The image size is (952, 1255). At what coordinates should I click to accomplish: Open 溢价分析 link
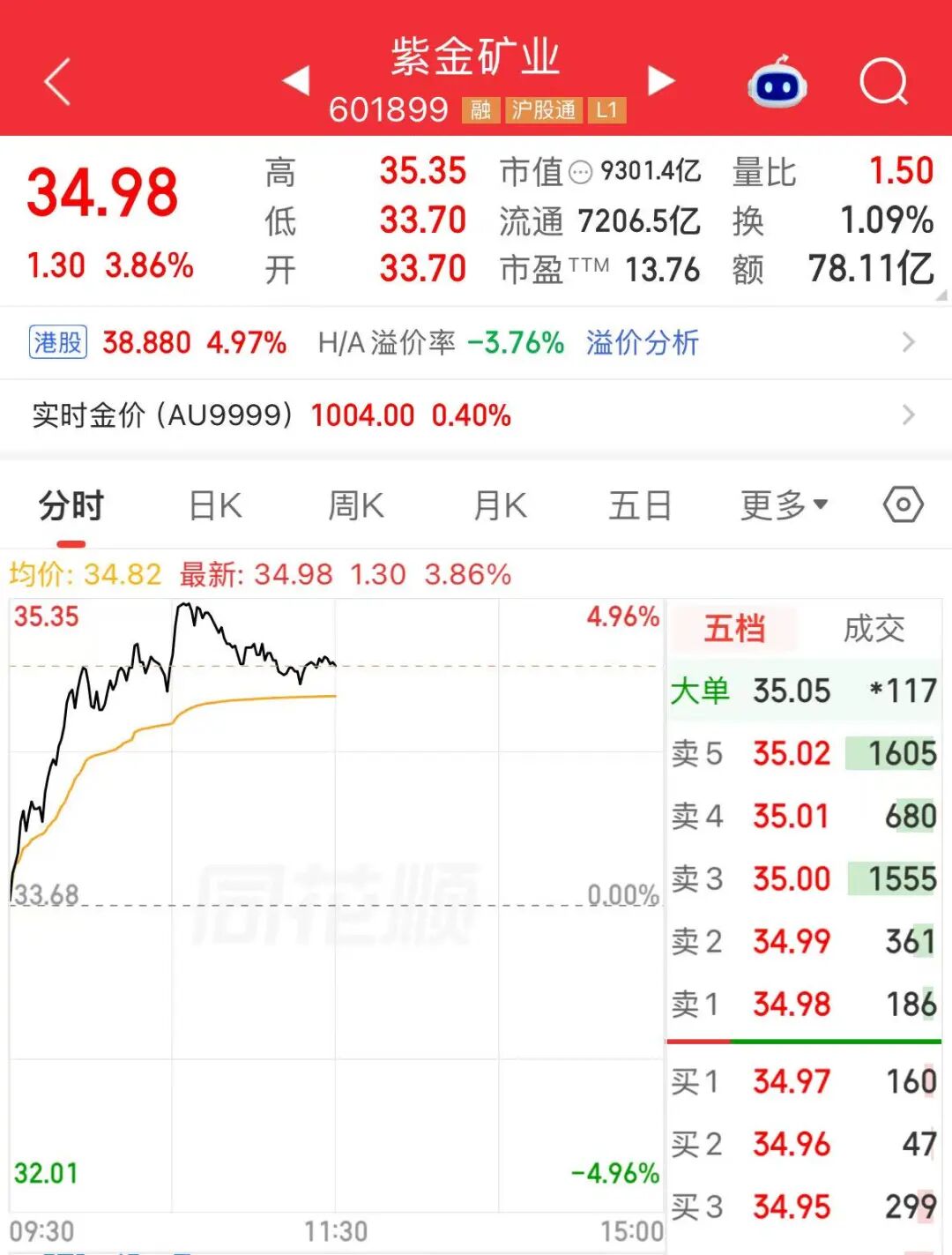pyautogui.click(x=642, y=342)
